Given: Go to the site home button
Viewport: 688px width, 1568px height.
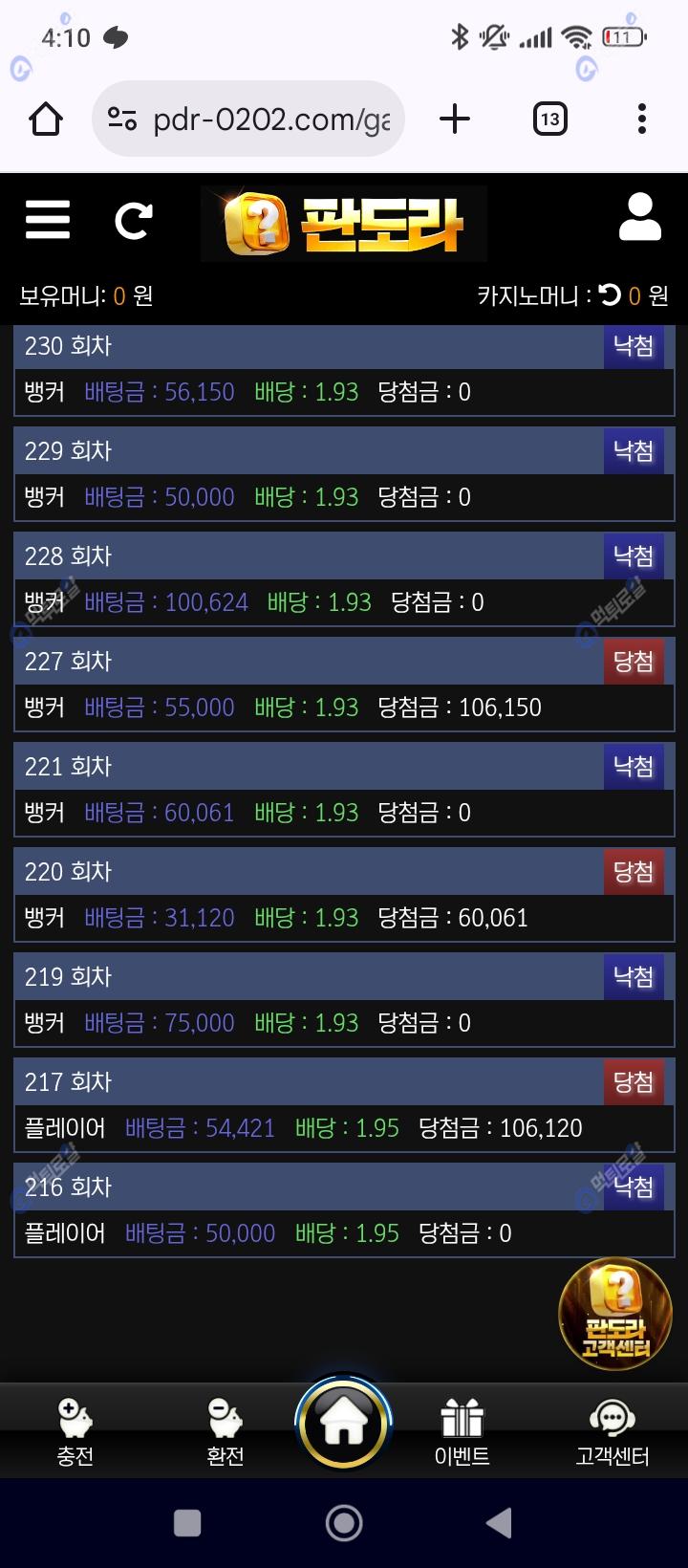Looking at the screenshot, I should (344, 1425).
